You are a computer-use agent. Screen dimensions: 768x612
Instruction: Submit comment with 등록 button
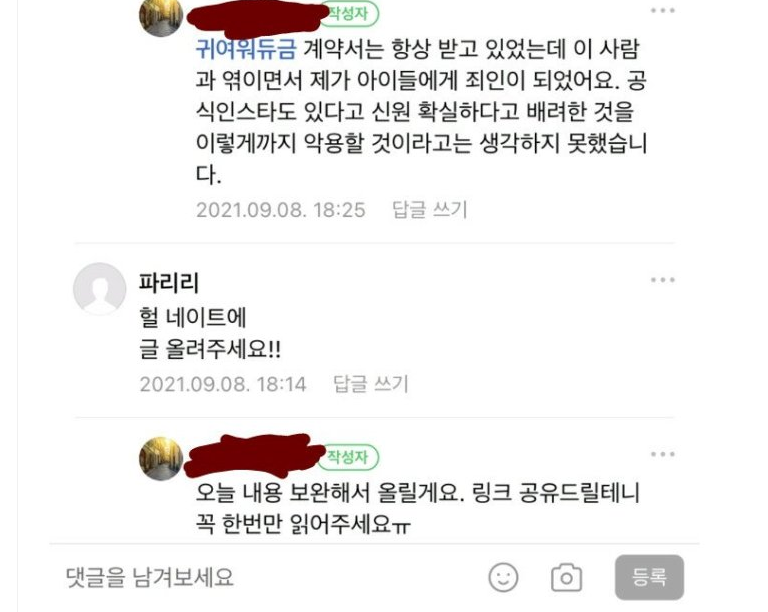click(649, 577)
